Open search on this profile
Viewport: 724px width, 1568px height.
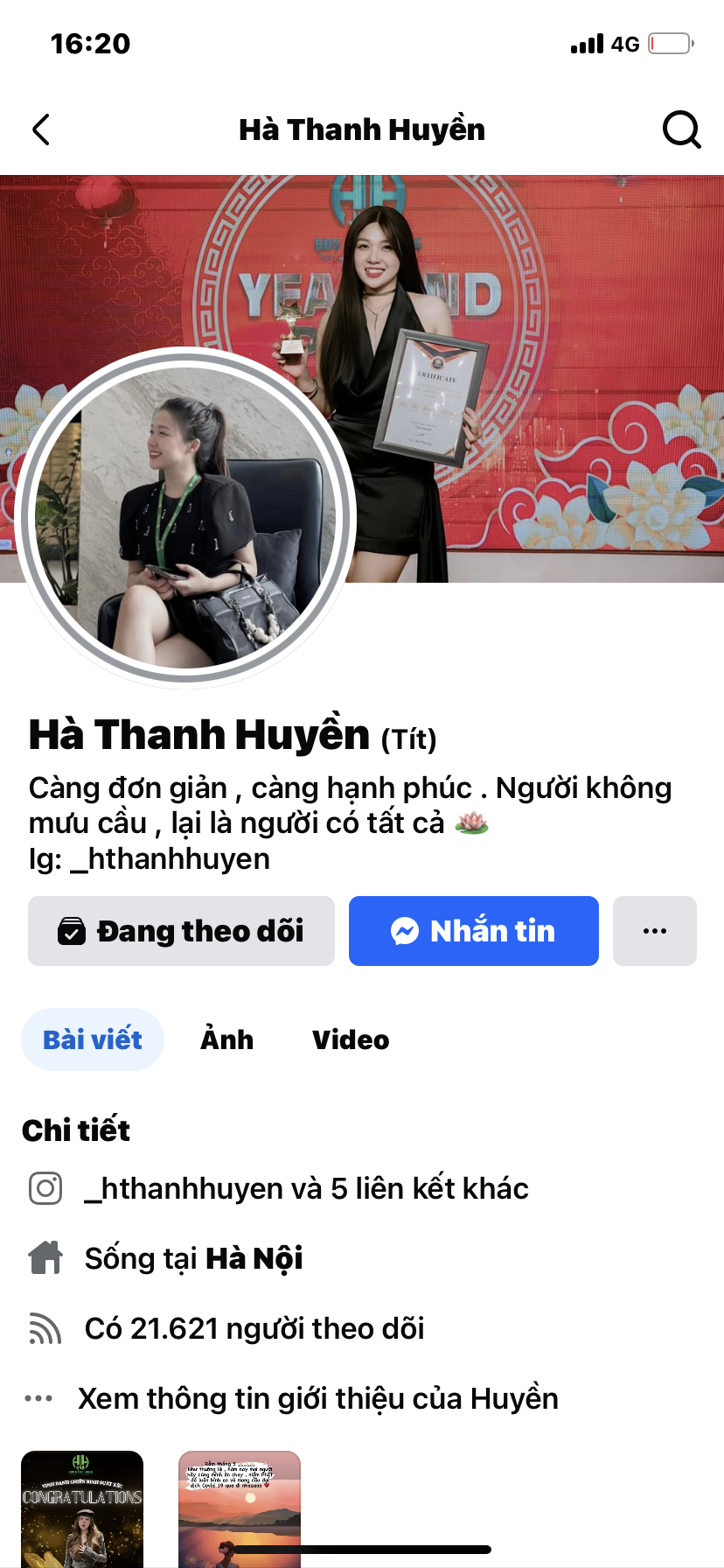[x=681, y=129]
